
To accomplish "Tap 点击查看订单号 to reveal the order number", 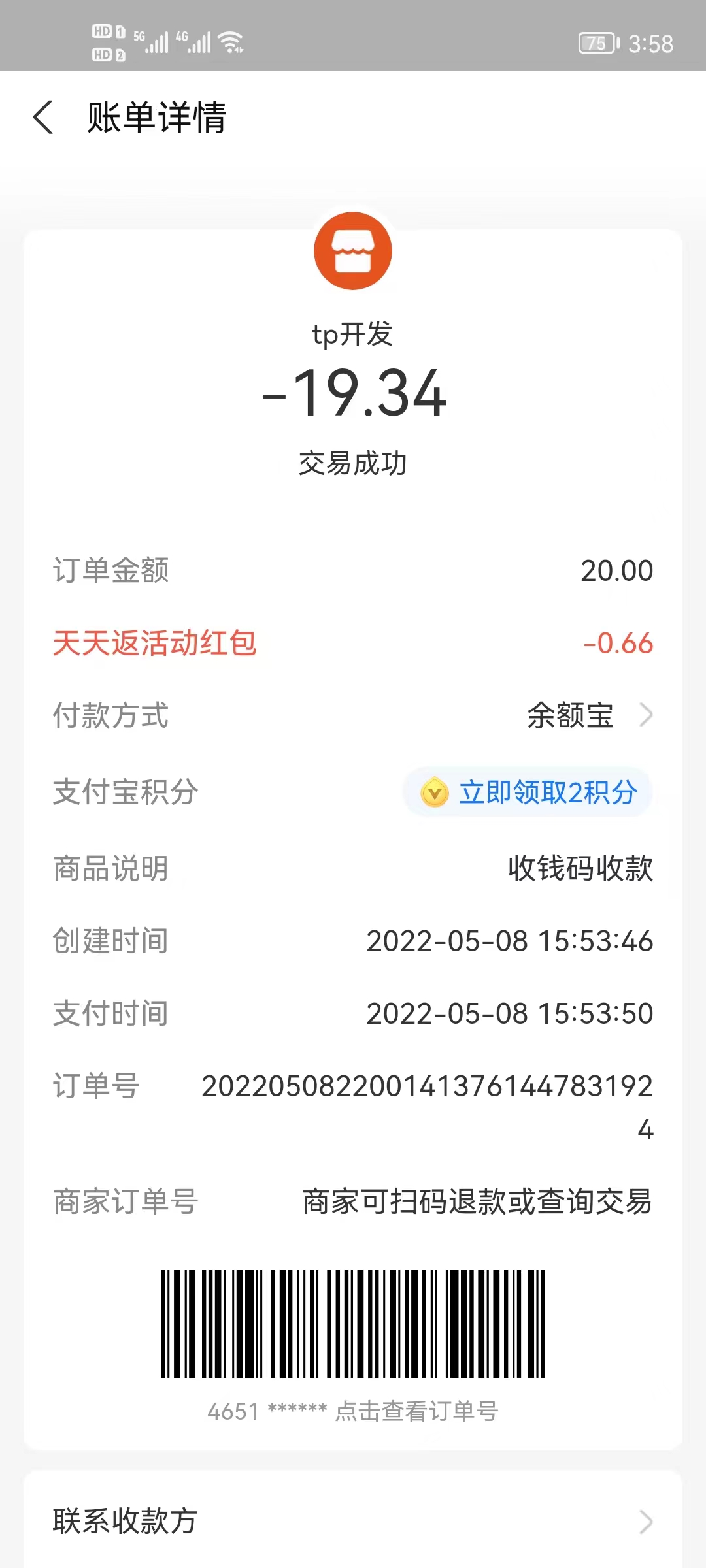I will click(x=416, y=1412).
